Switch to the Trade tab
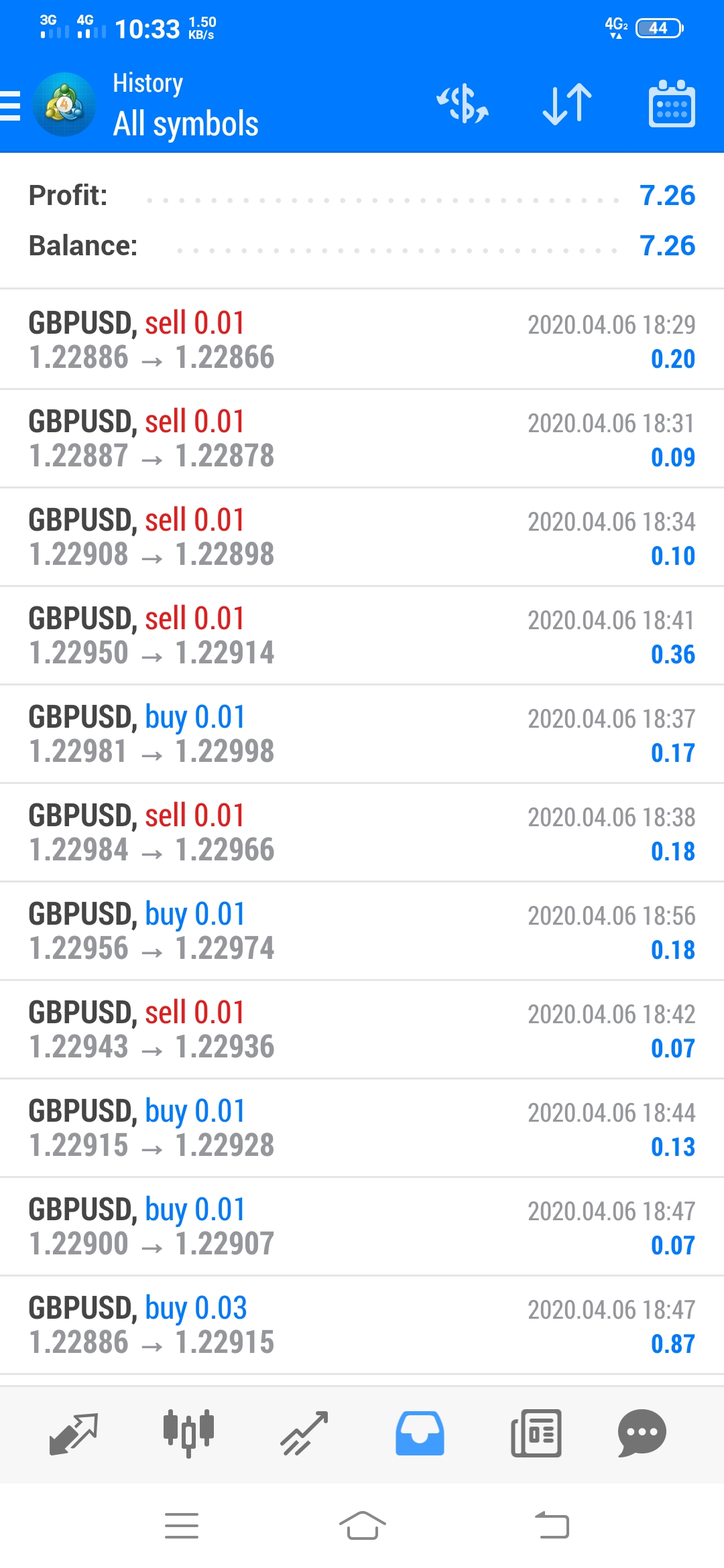Viewport: 724px width, 1568px height. click(304, 1434)
